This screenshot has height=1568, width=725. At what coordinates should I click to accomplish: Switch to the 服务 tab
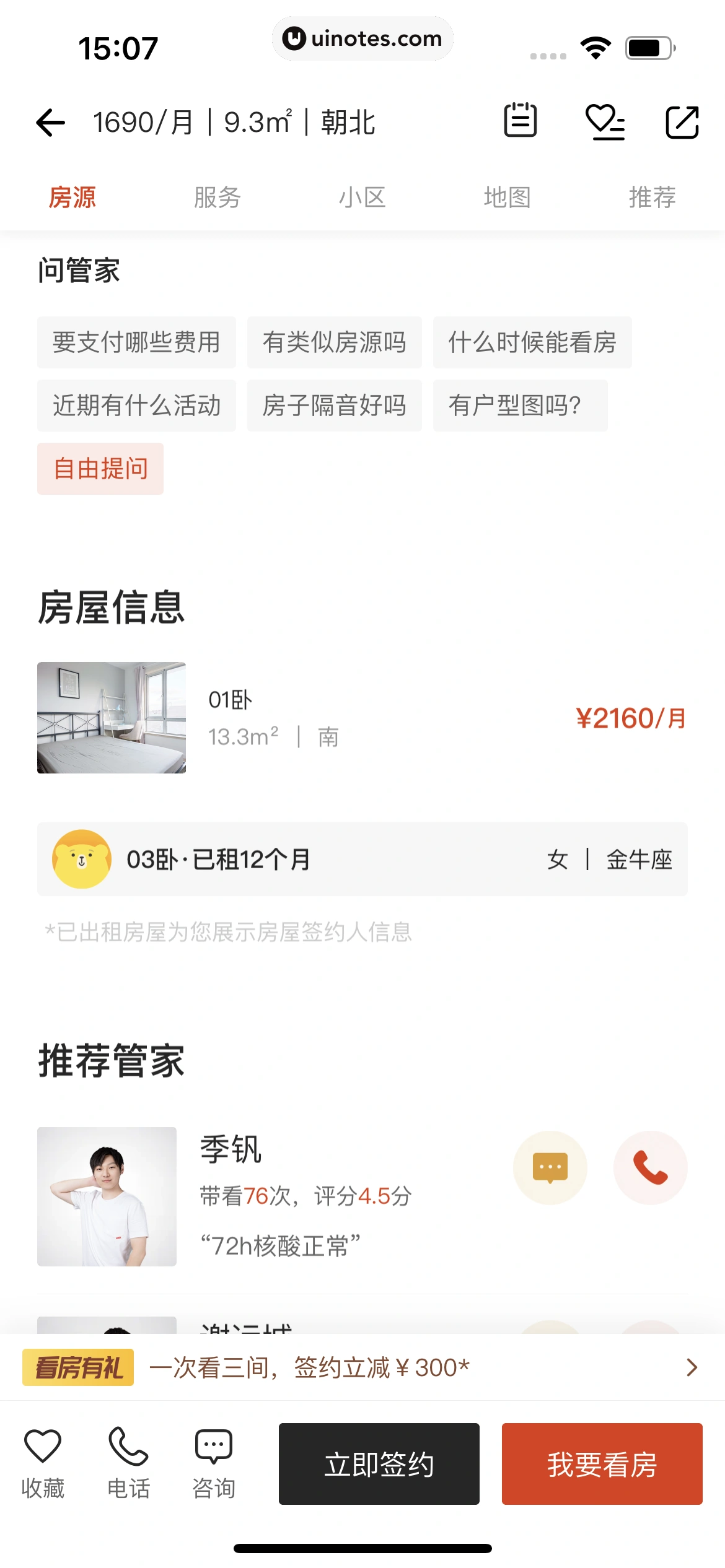[x=217, y=197]
